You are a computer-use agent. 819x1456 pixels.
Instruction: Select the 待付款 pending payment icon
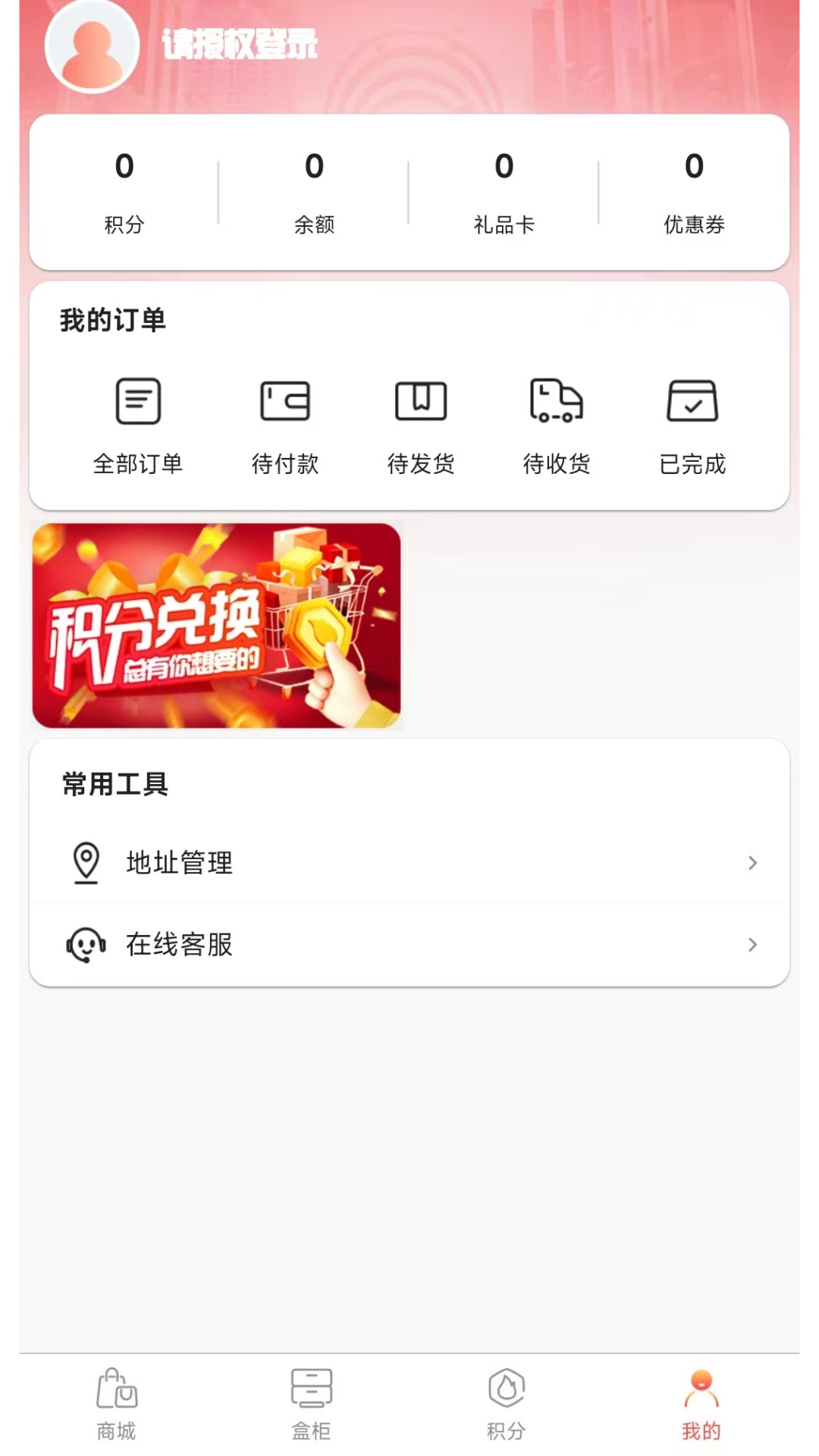tap(284, 402)
